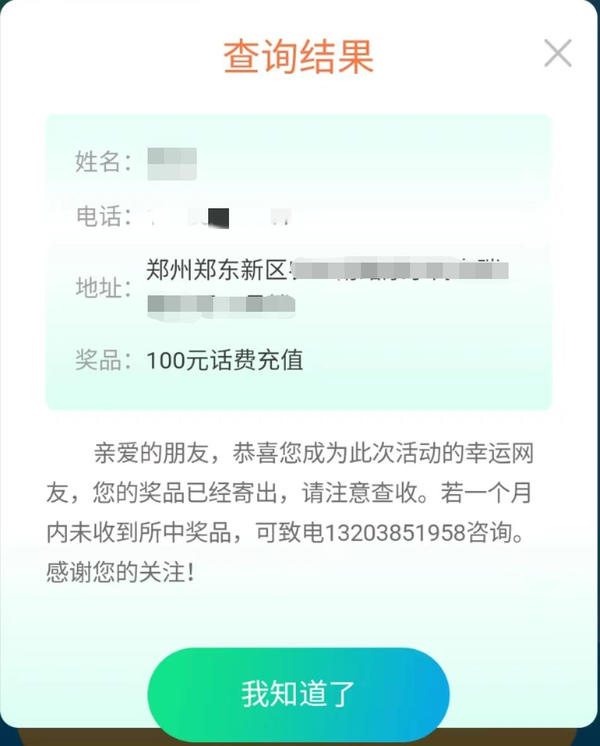
Task: Close the 查询结果 dialog with X
Action: (557, 53)
